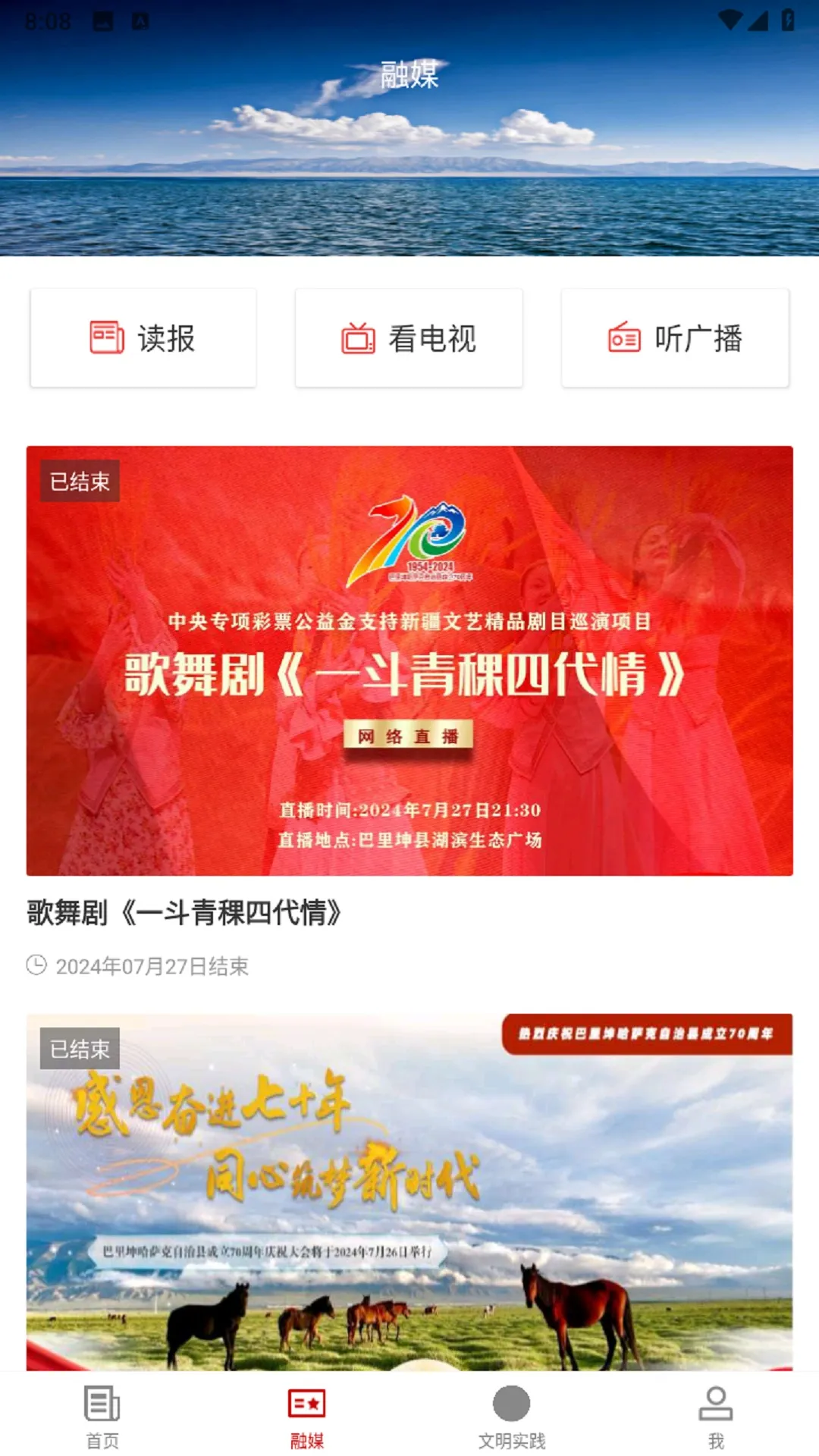Select the 融媒 tab
This screenshot has width=819, height=1456.
[307, 1415]
